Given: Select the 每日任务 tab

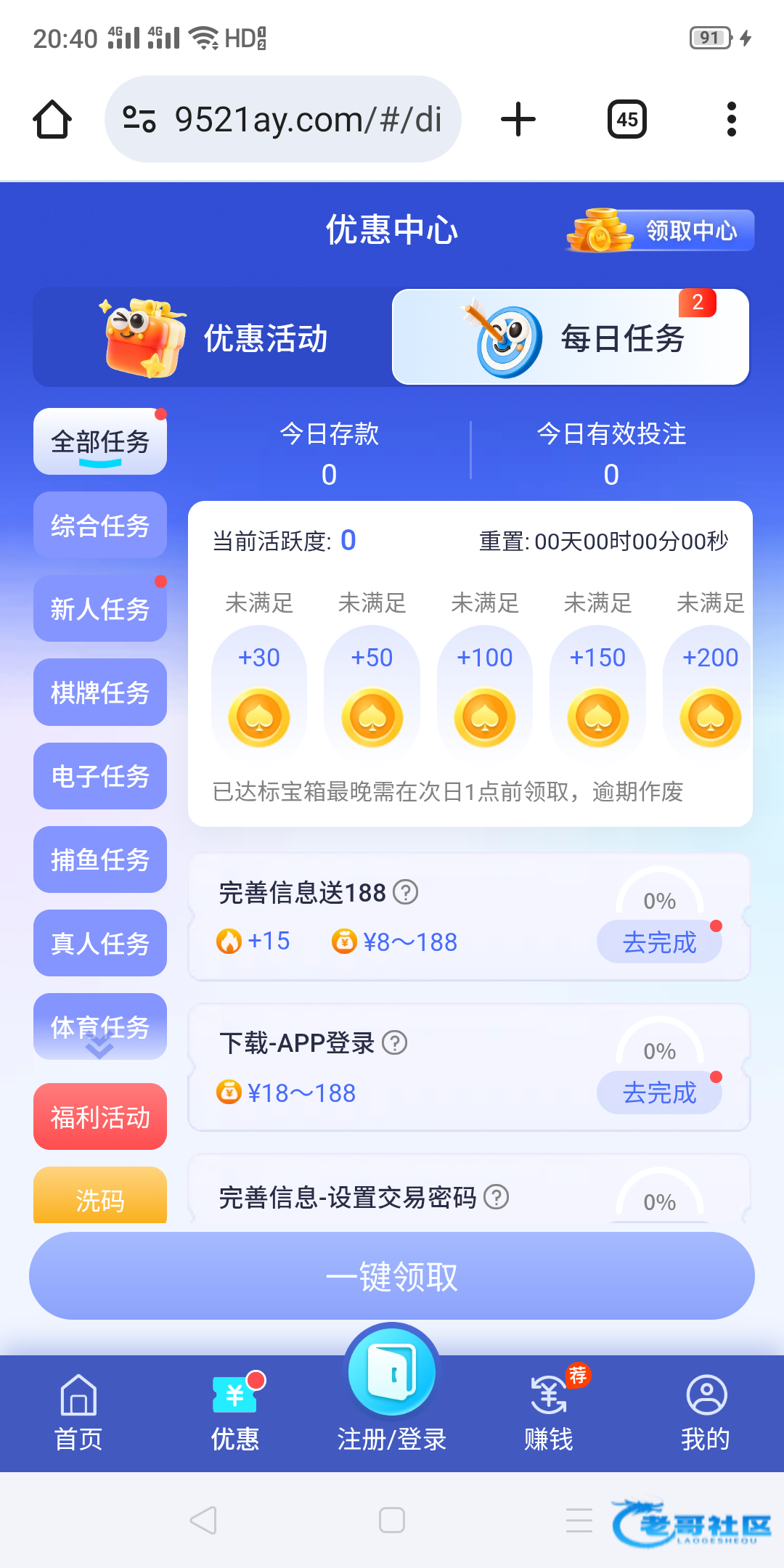Looking at the screenshot, I should click(x=571, y=338).
